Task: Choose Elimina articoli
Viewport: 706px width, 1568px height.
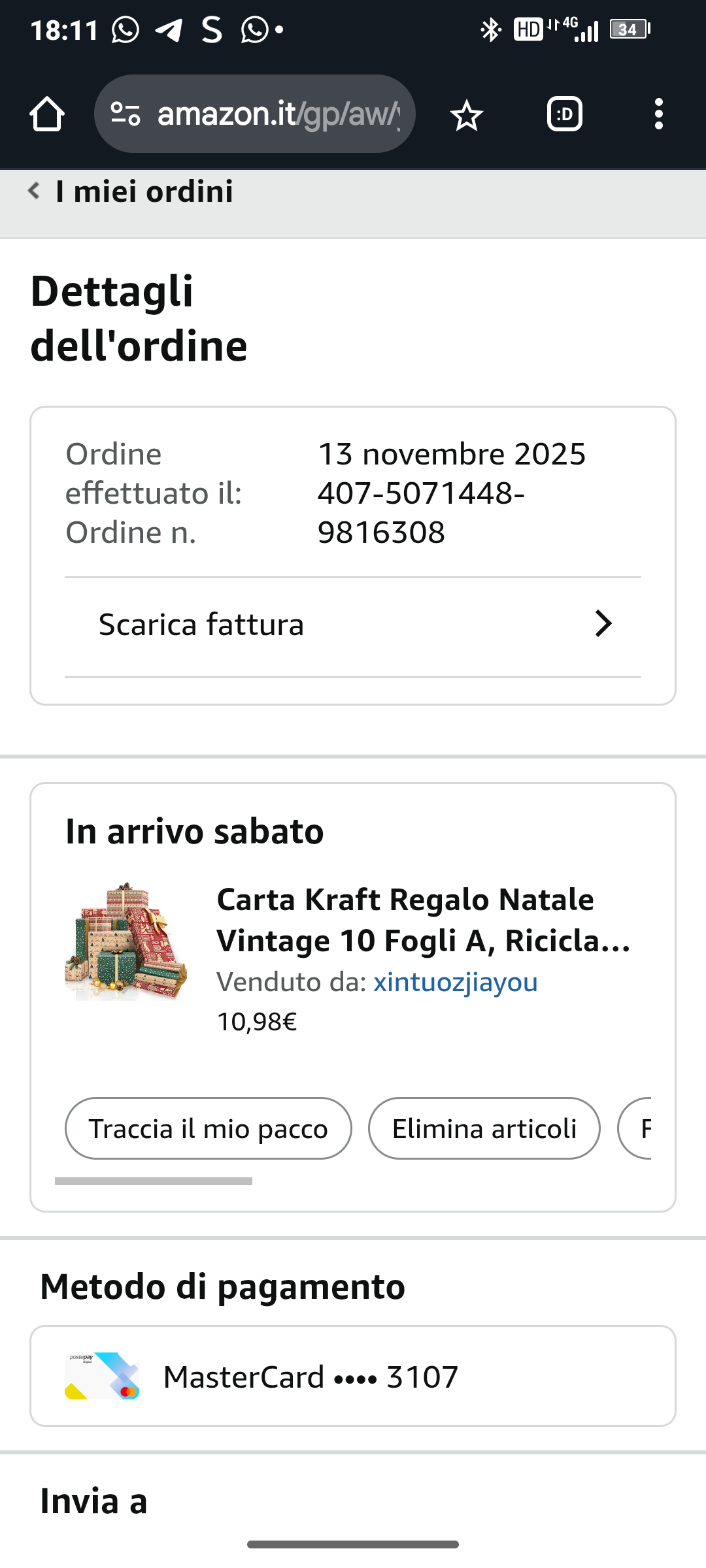Action: point(484,1128)
